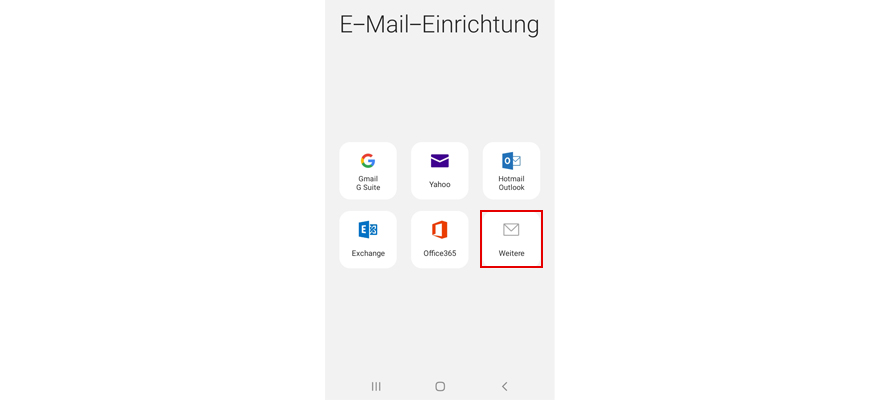Viewport: 879px width, 400px height.
Task: Go back using the navigation bar
Action: tap(504, 386)
